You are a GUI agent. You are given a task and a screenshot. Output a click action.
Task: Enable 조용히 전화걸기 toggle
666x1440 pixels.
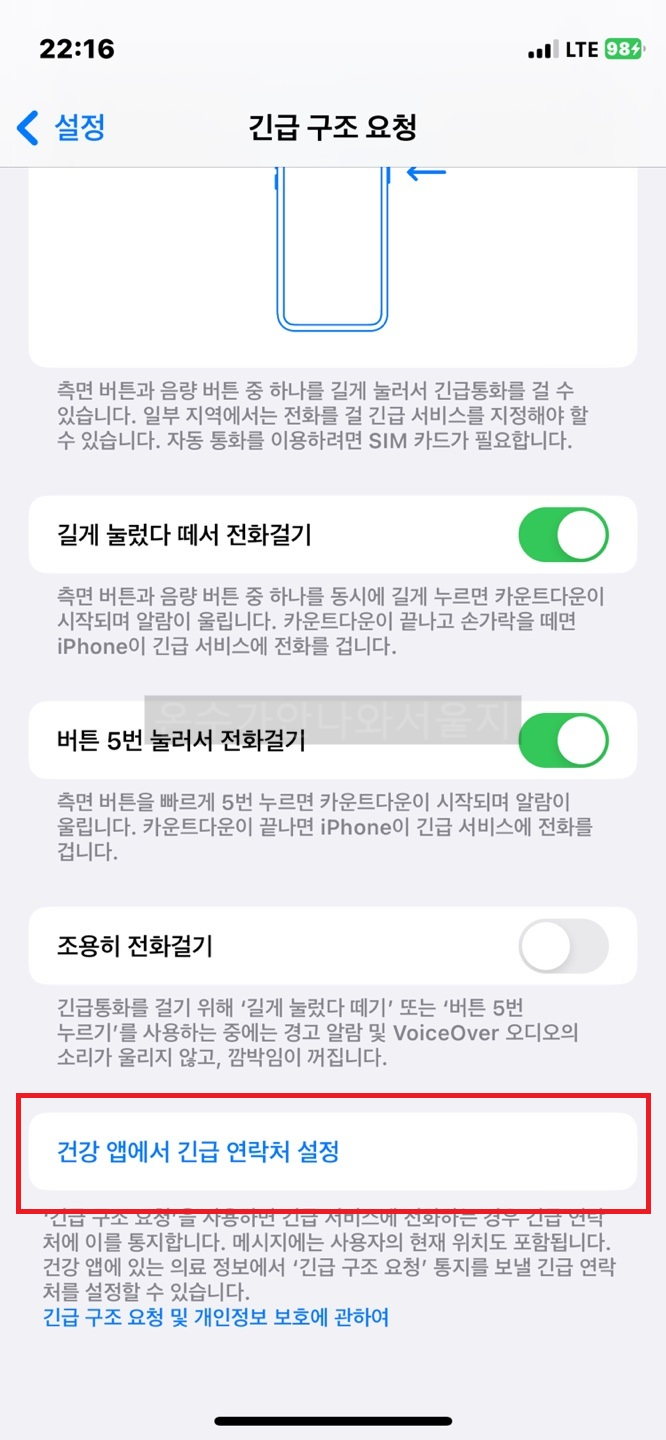coord(563,946)
